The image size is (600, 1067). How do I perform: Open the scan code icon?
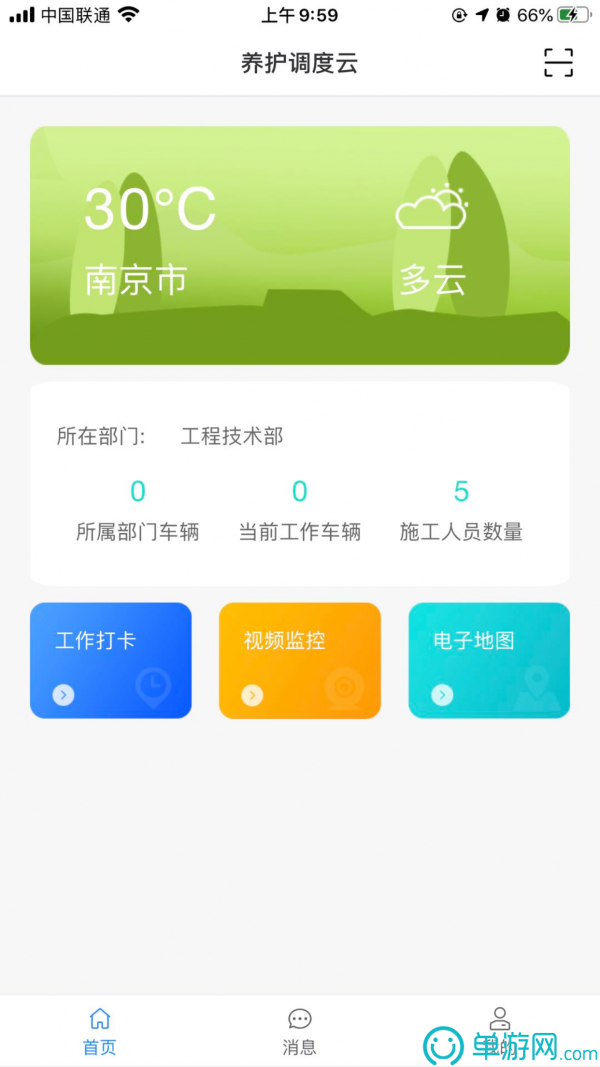pos(558,63)
